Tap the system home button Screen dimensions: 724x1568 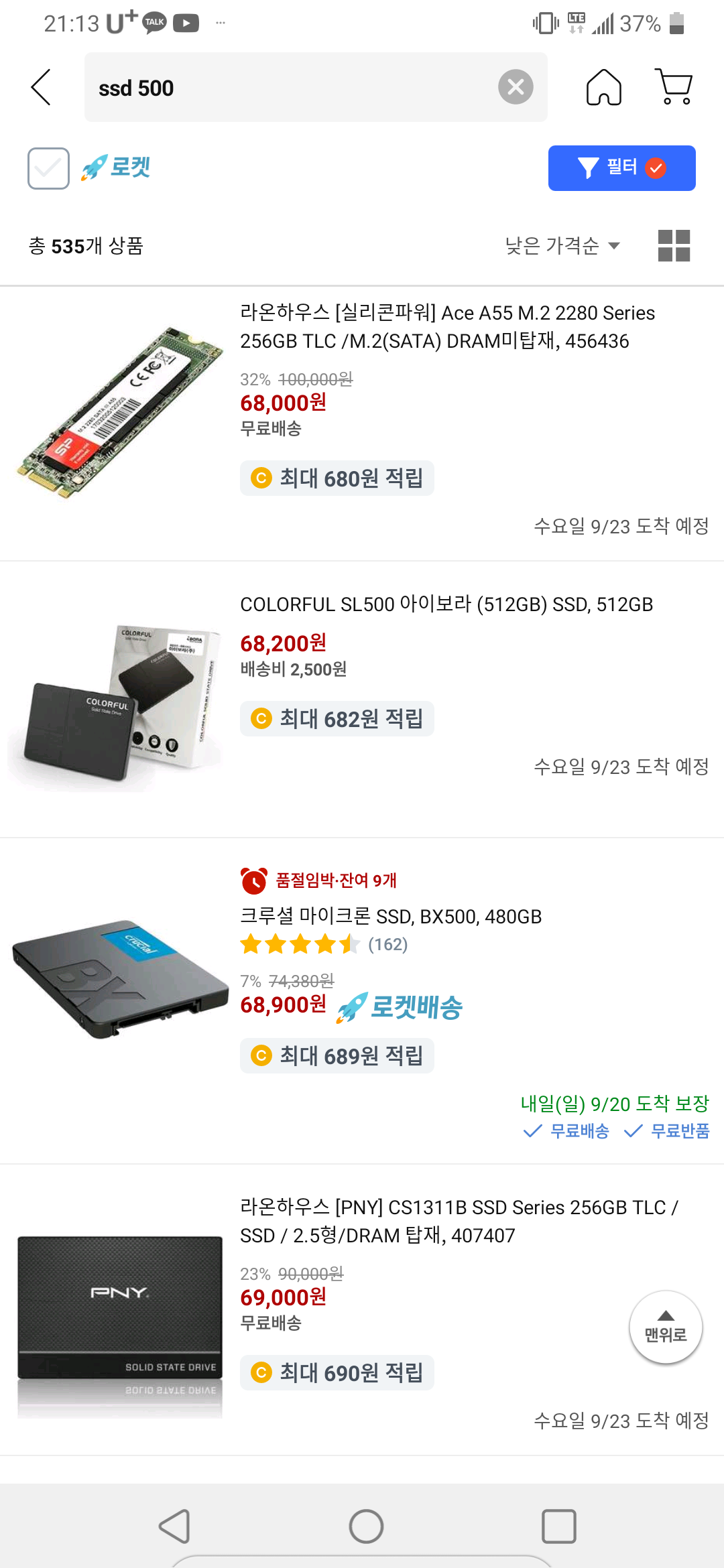(366, 1526)
